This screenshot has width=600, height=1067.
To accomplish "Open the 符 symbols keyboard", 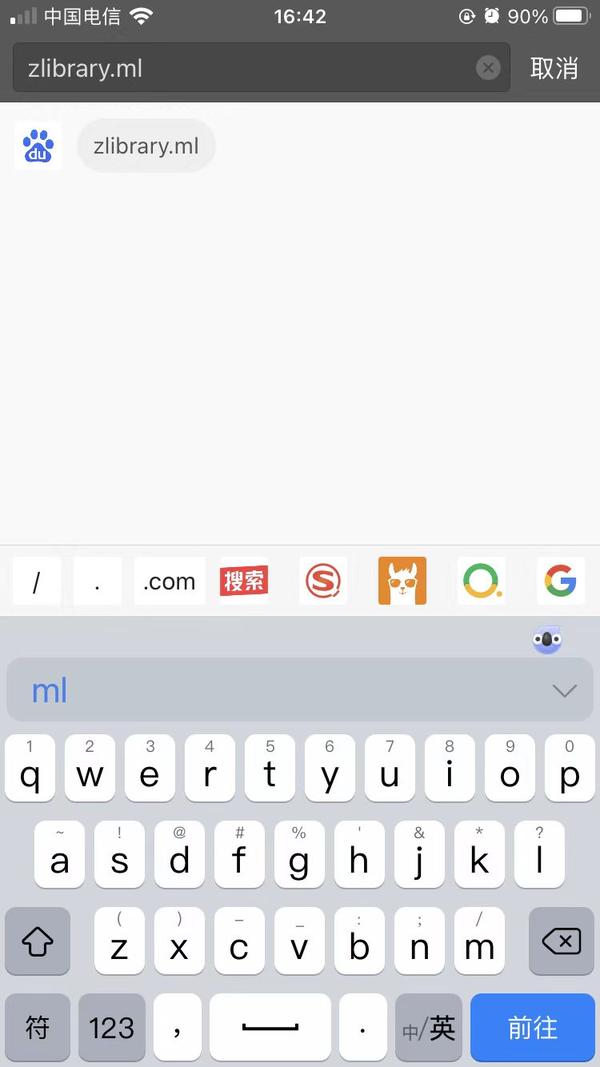I will coord(37,1027).
